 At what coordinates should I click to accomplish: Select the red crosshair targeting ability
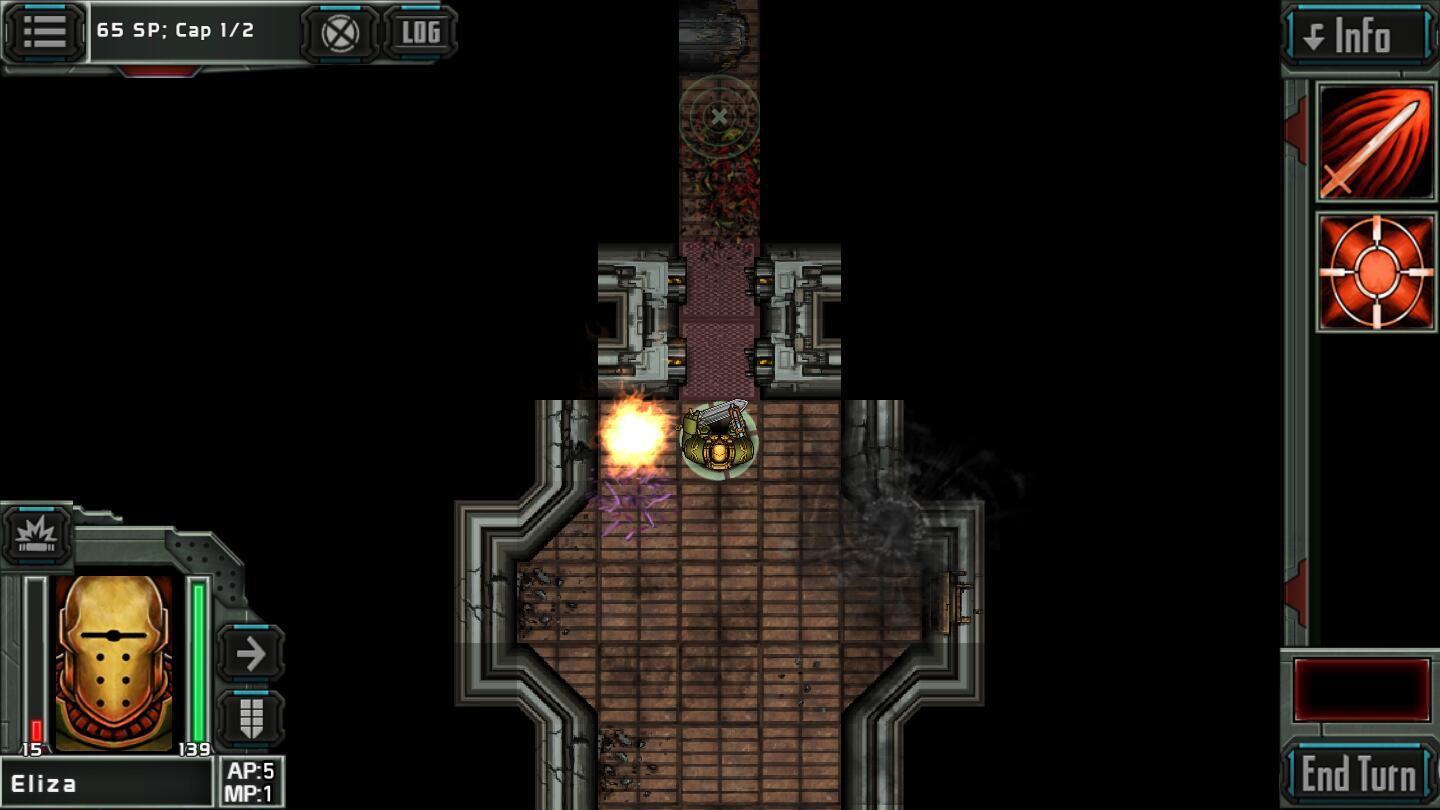coord(1376,272)
